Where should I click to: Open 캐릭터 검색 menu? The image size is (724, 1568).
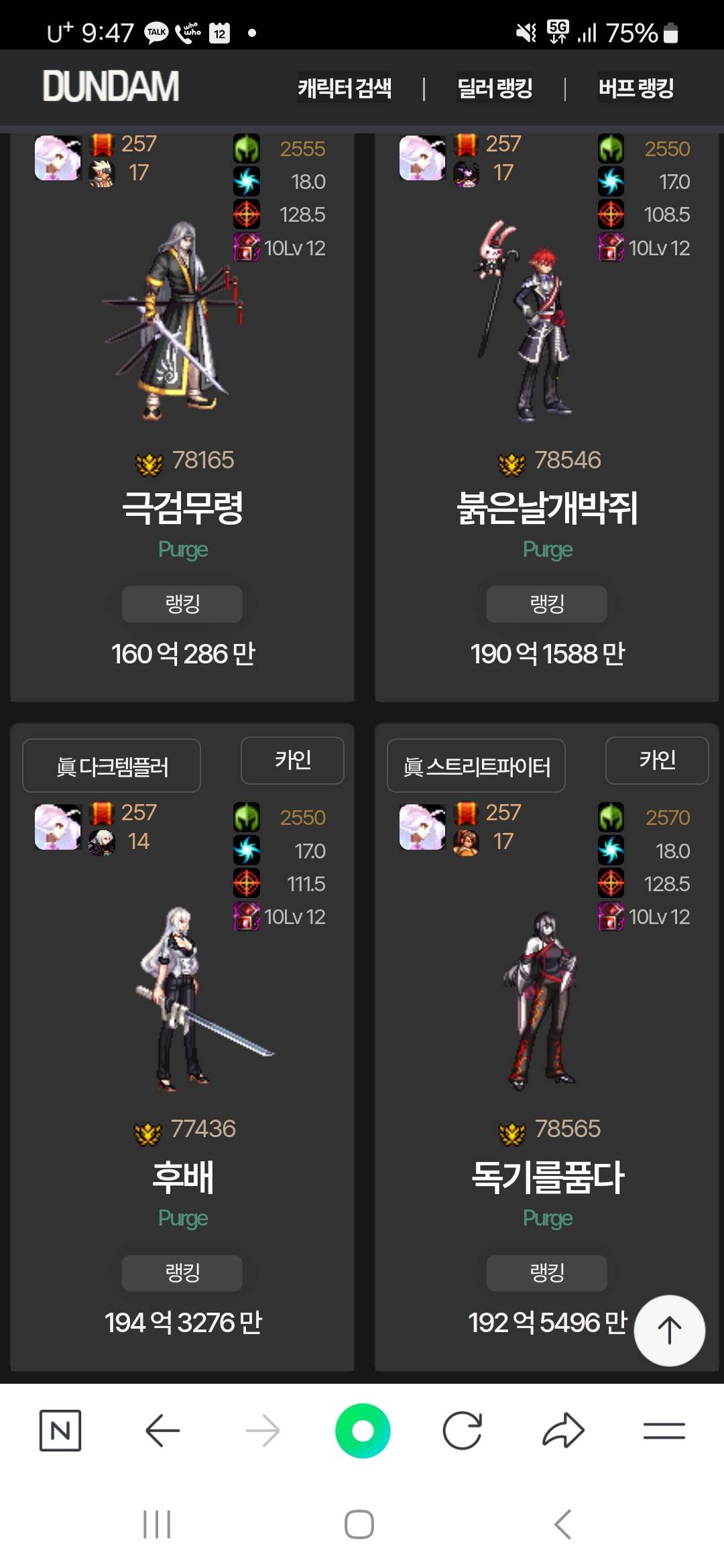tap(345, 88)
